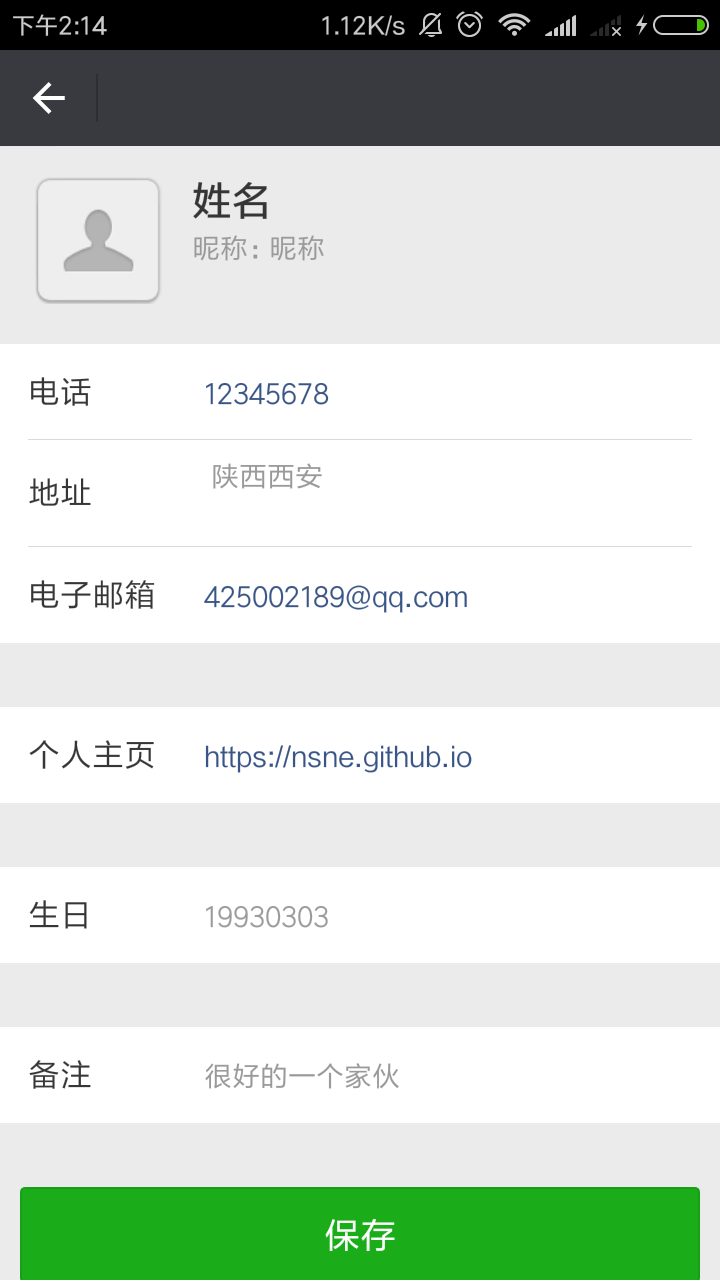
Task: Open the homepage link https://nsne.github.io
Action: pyautogui.click(x=338, y=757)
